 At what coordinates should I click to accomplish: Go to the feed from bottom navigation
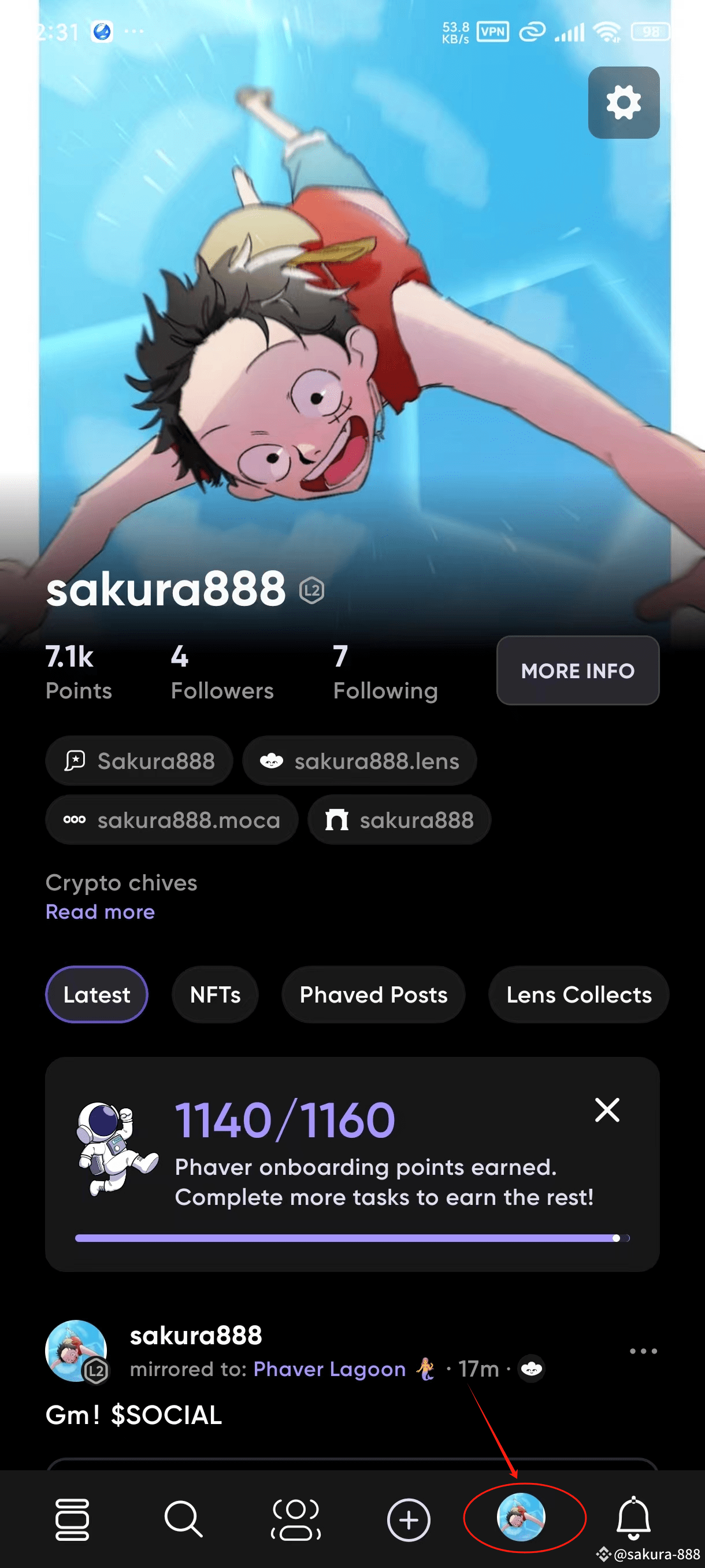click(x=72, y=1519)
